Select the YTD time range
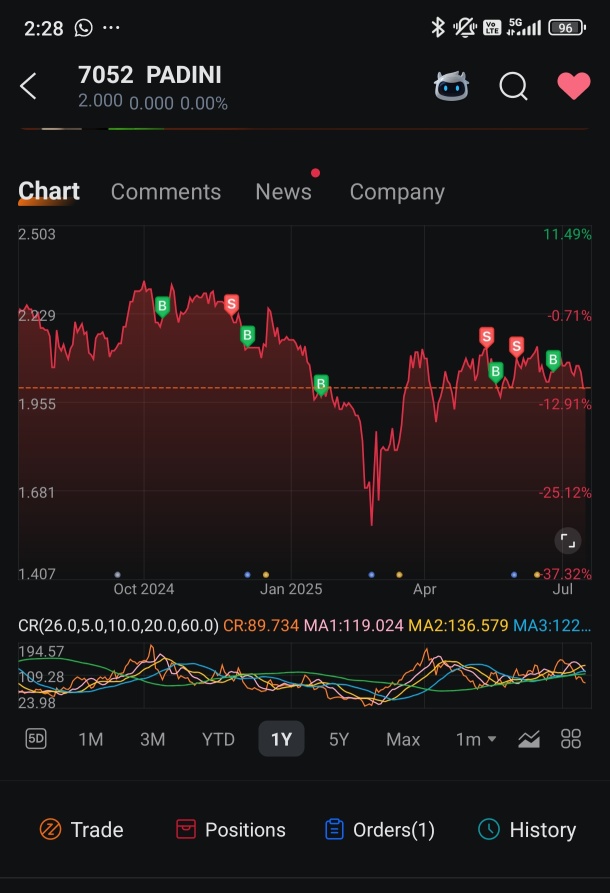Screen dimensions: 610x893 (218, 739)
